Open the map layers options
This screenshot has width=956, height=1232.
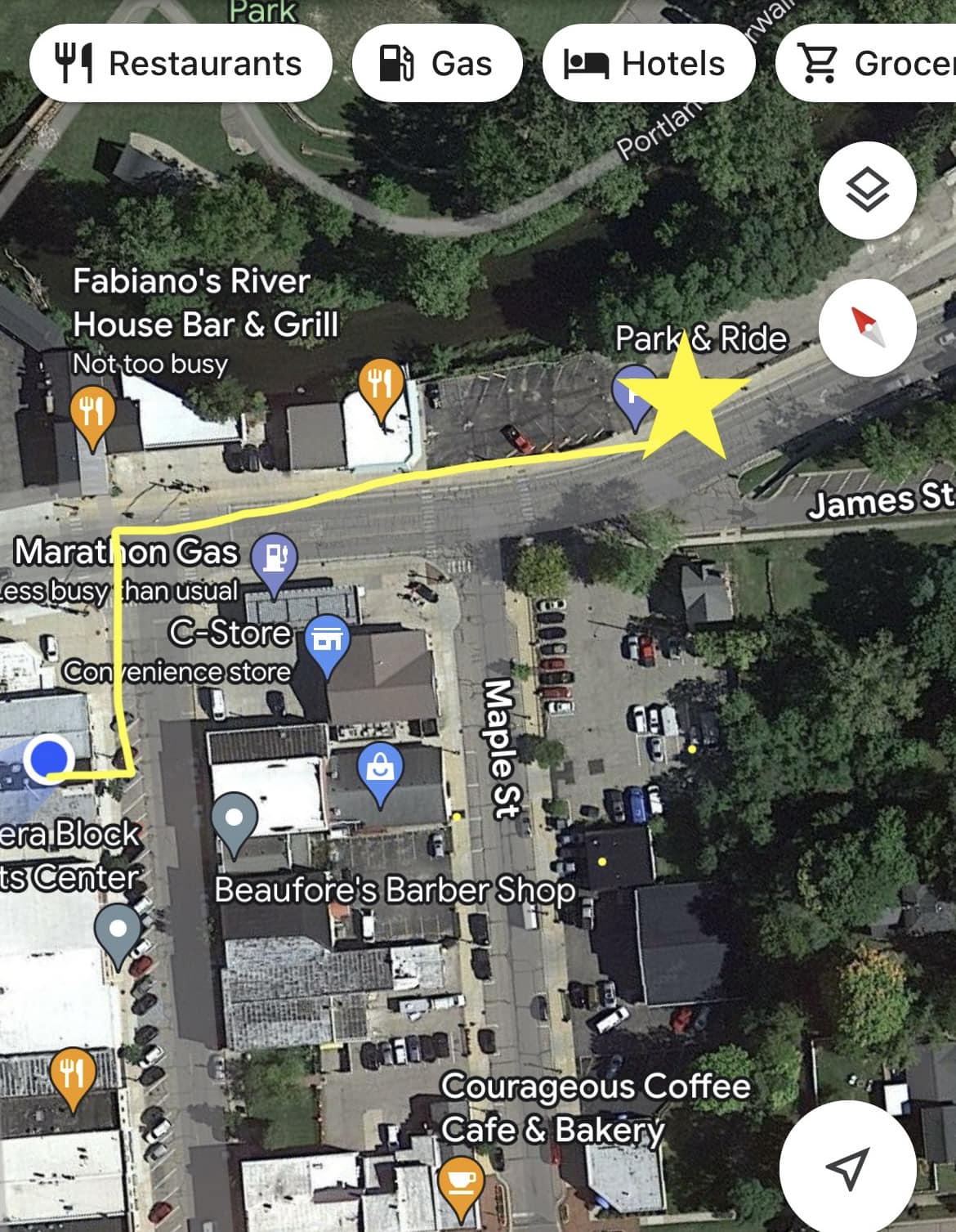coord(867,191)
